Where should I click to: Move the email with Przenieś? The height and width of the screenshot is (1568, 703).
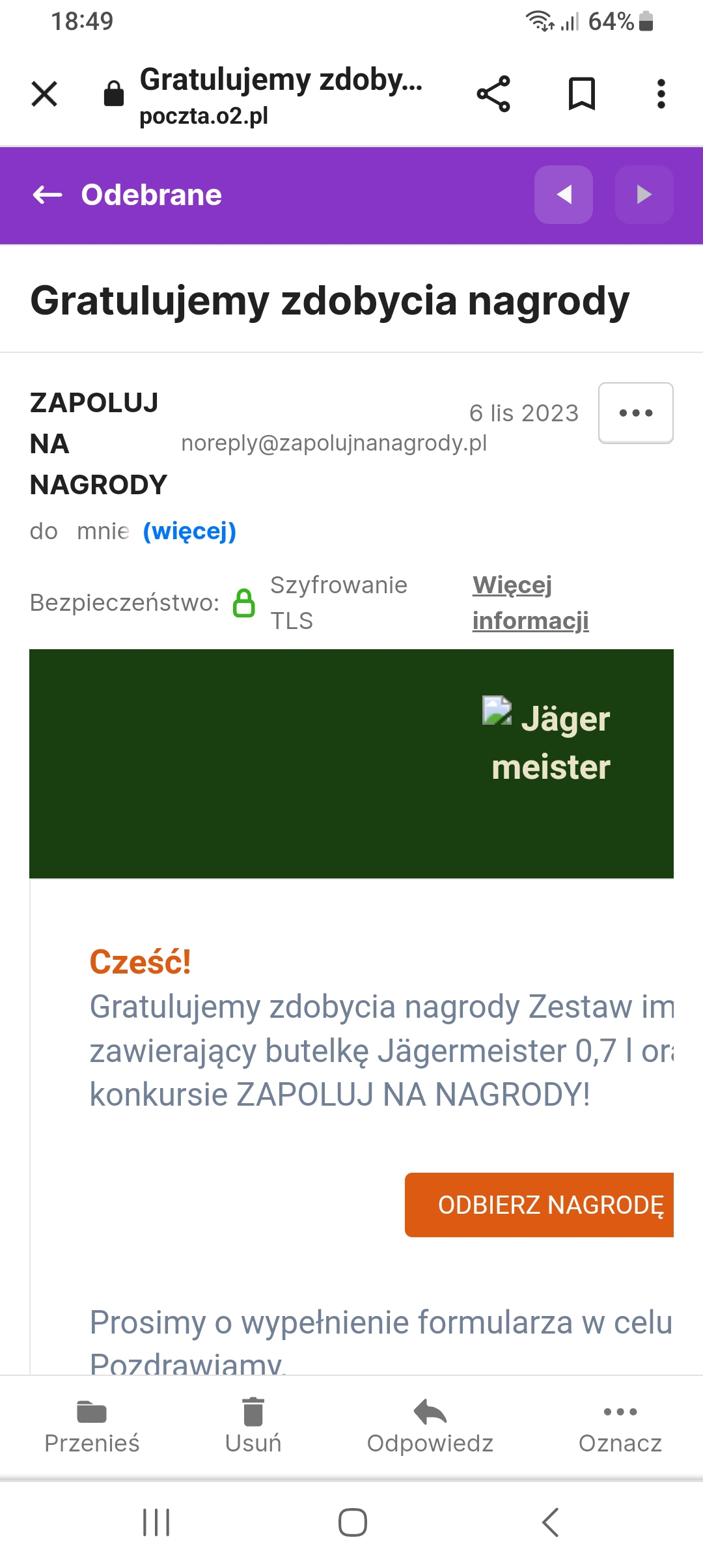click(92, 1426)
